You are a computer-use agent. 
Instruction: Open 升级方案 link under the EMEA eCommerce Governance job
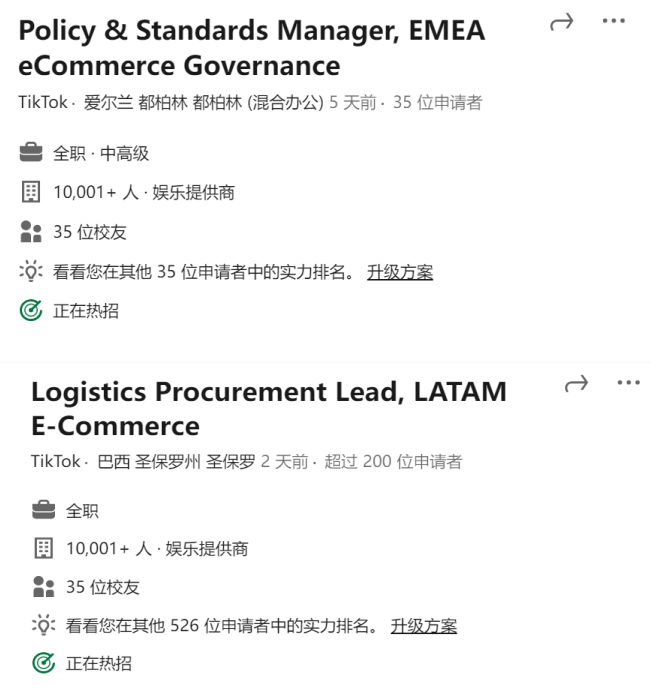(400, 272)
